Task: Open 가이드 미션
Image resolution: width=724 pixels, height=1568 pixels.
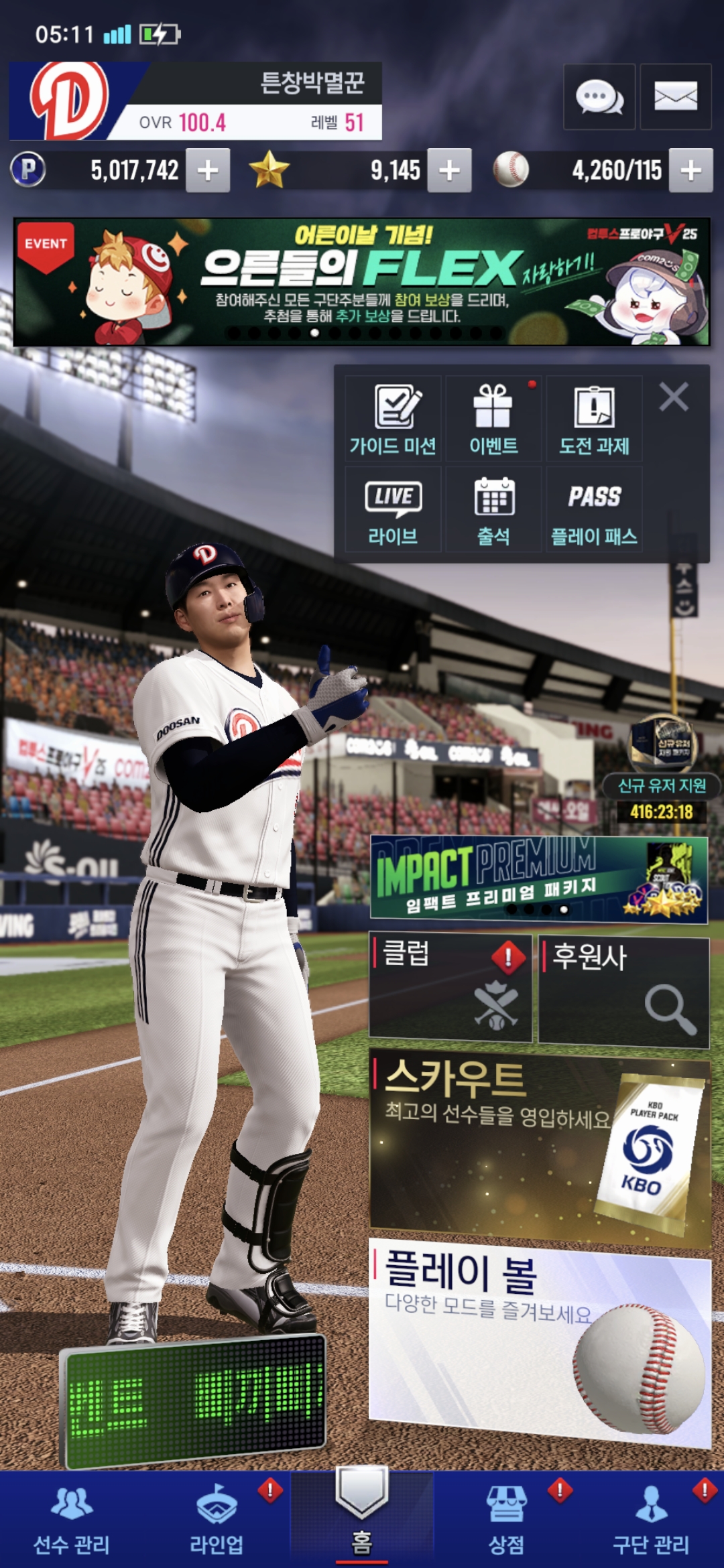Action: (x=393, y=419)
